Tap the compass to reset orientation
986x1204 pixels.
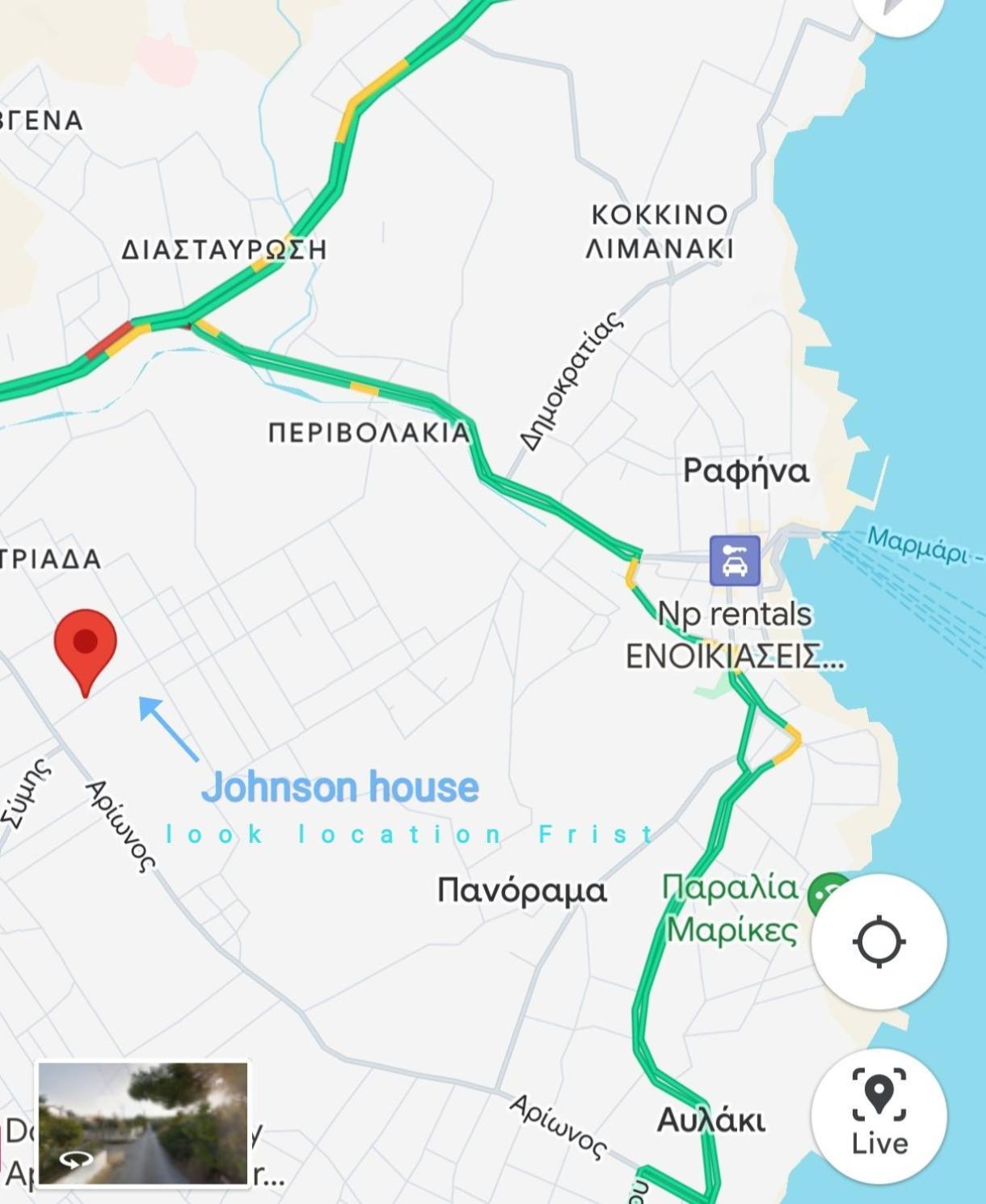click(x=899, y=8)
